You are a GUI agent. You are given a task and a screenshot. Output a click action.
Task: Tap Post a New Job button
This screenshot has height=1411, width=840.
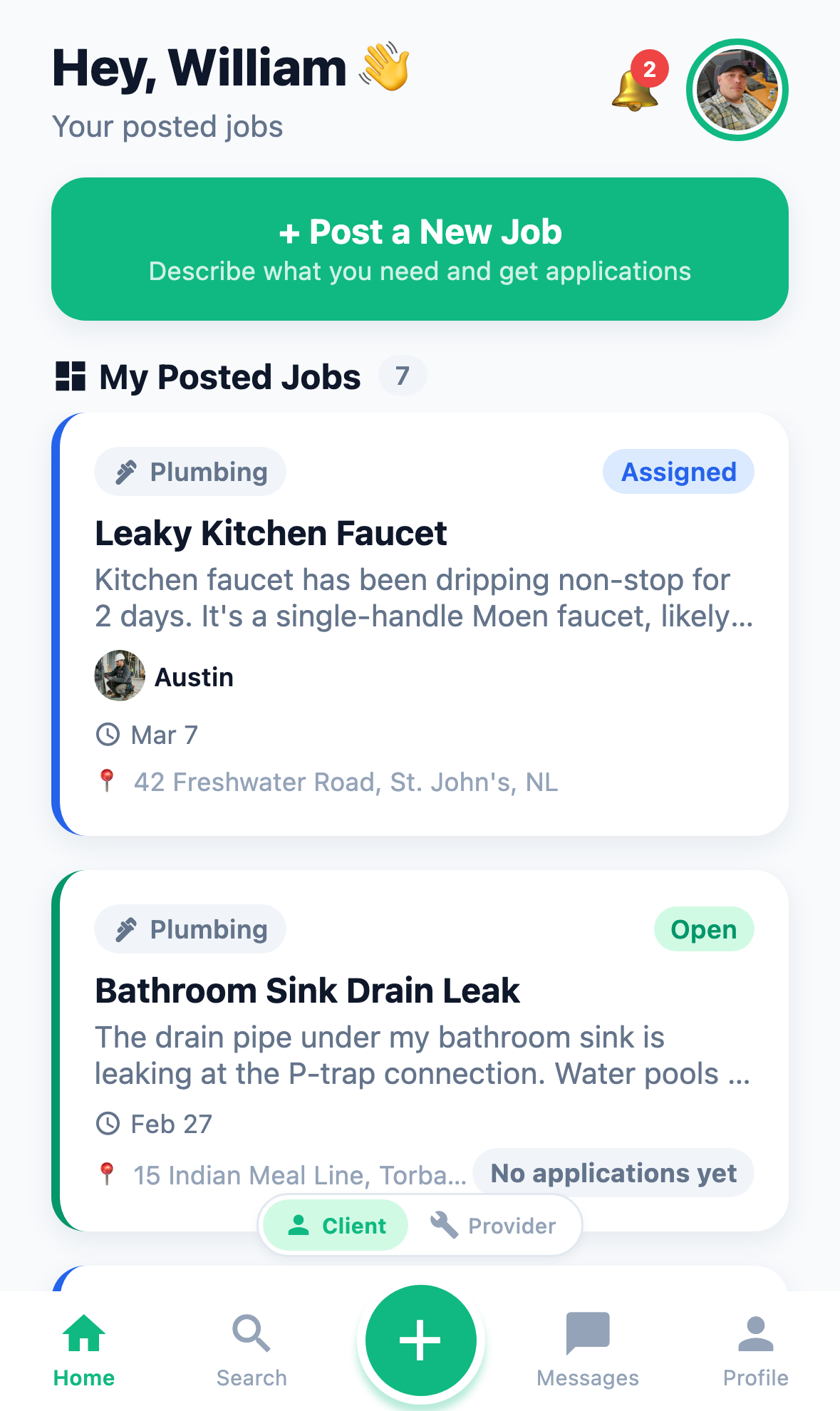(420, 249)
